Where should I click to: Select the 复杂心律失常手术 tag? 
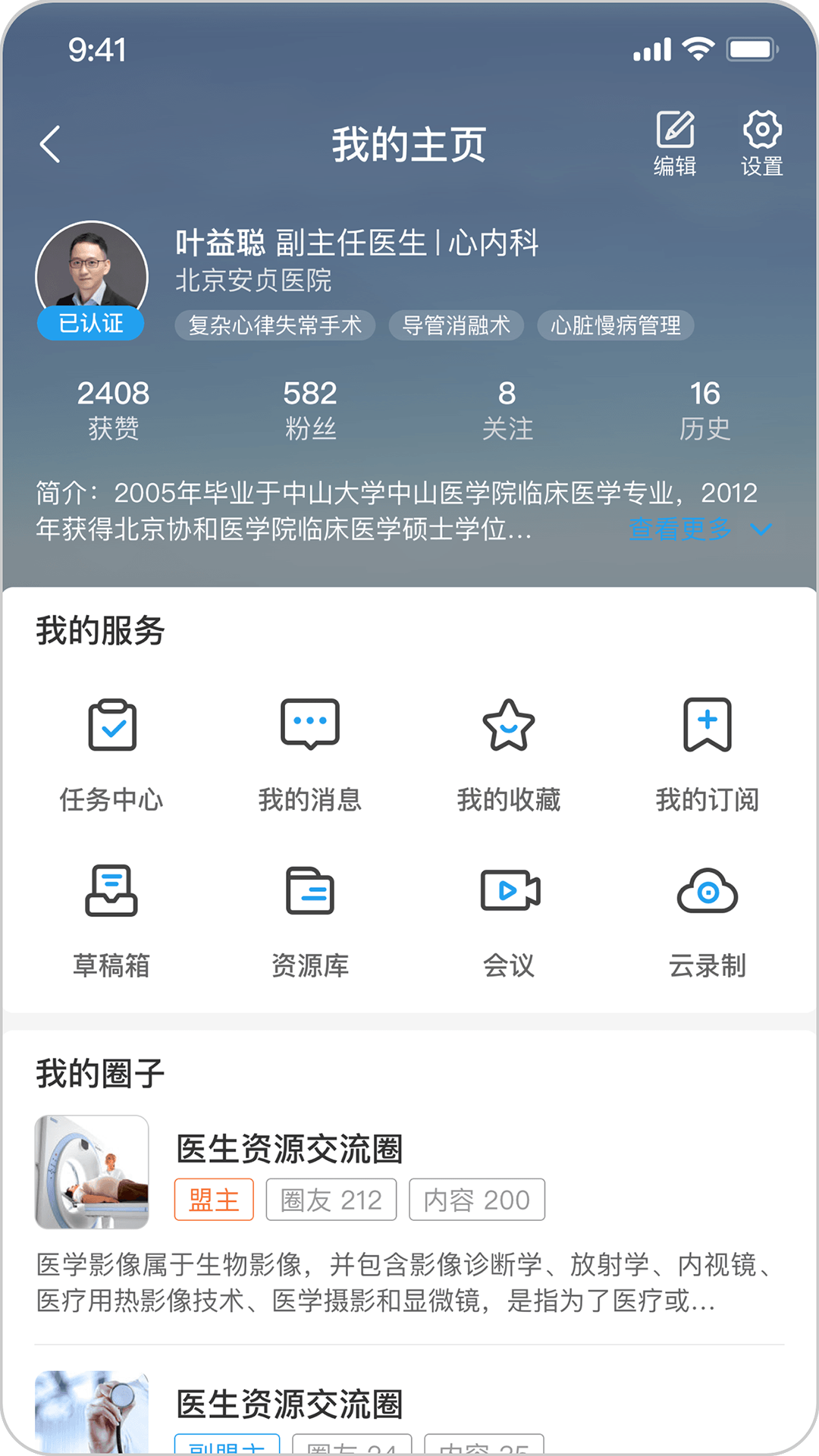tap(275, 325)
